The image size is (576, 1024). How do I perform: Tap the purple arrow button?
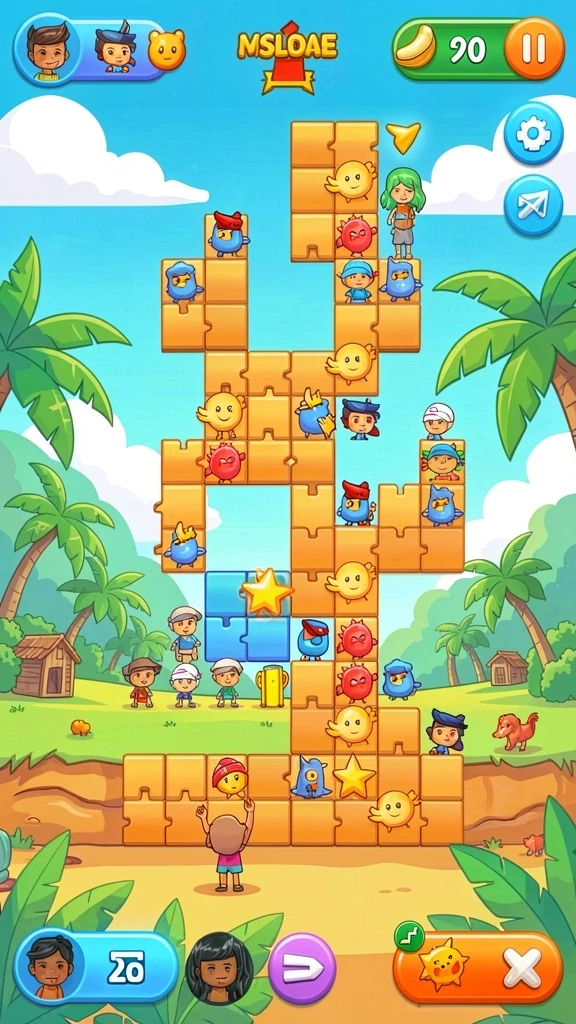click(302, 968)
